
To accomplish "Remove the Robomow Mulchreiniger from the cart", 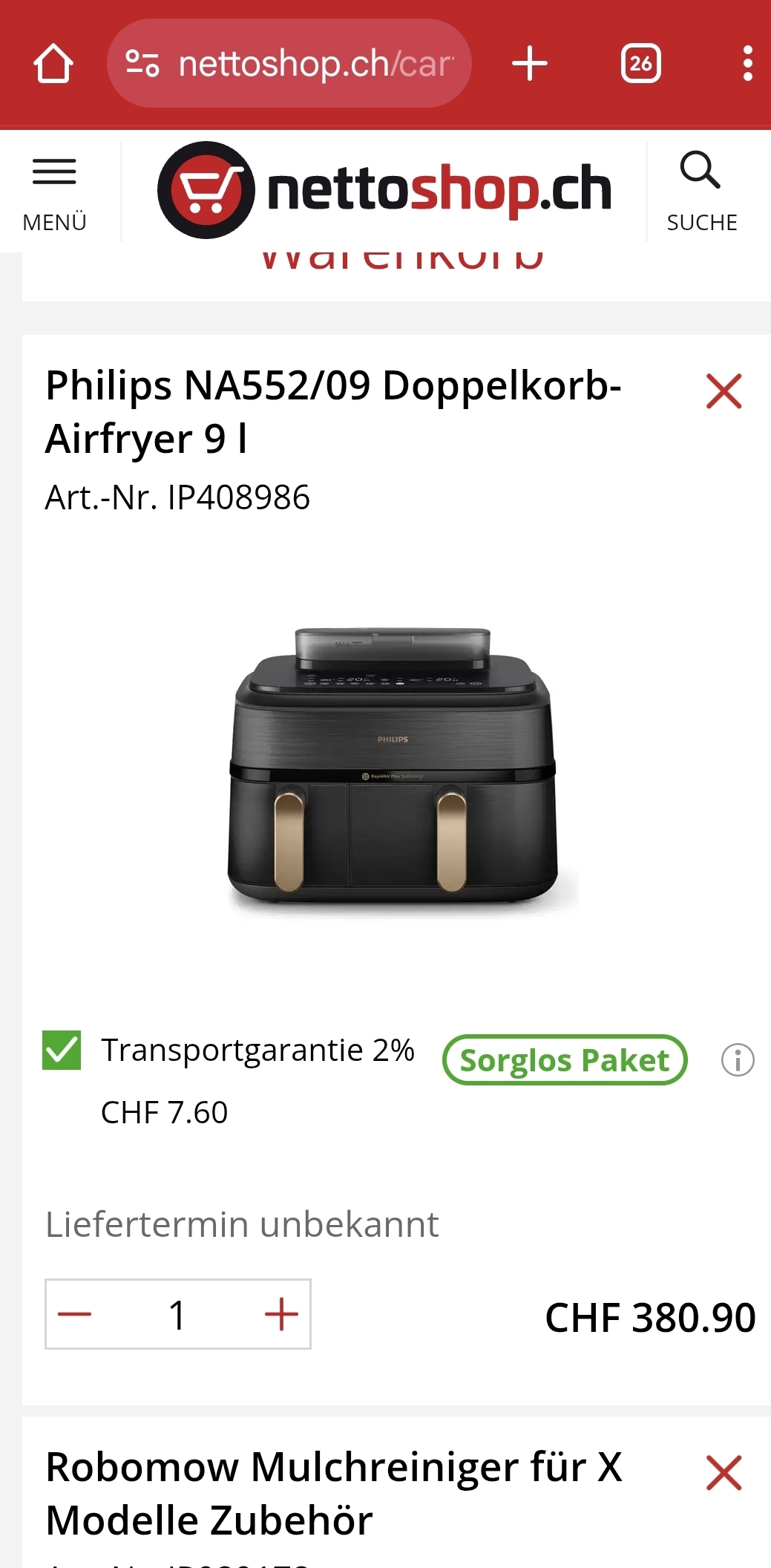I will [724, 1473].
